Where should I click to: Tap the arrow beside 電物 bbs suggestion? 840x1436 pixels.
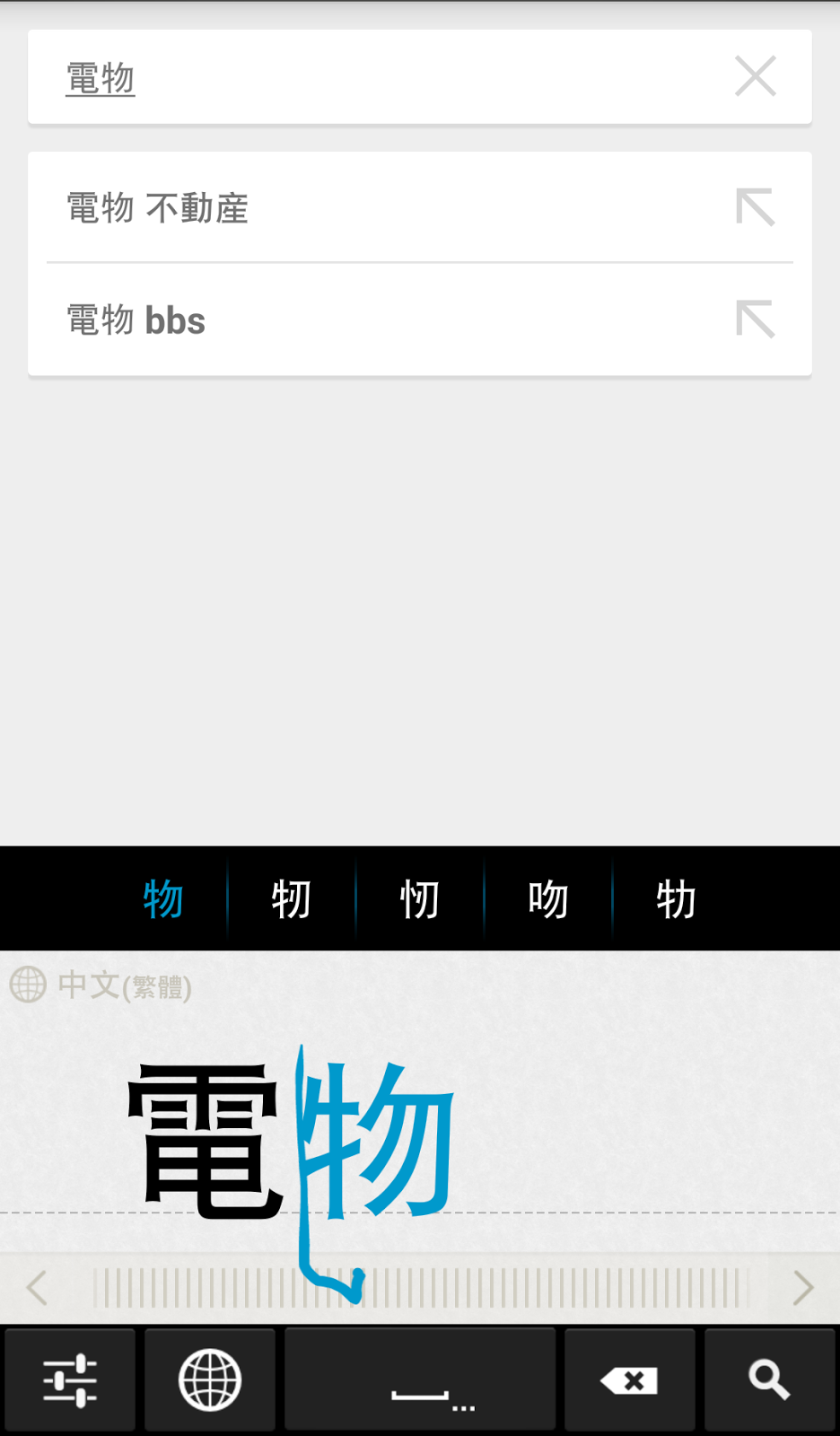[x=755, y=320]
